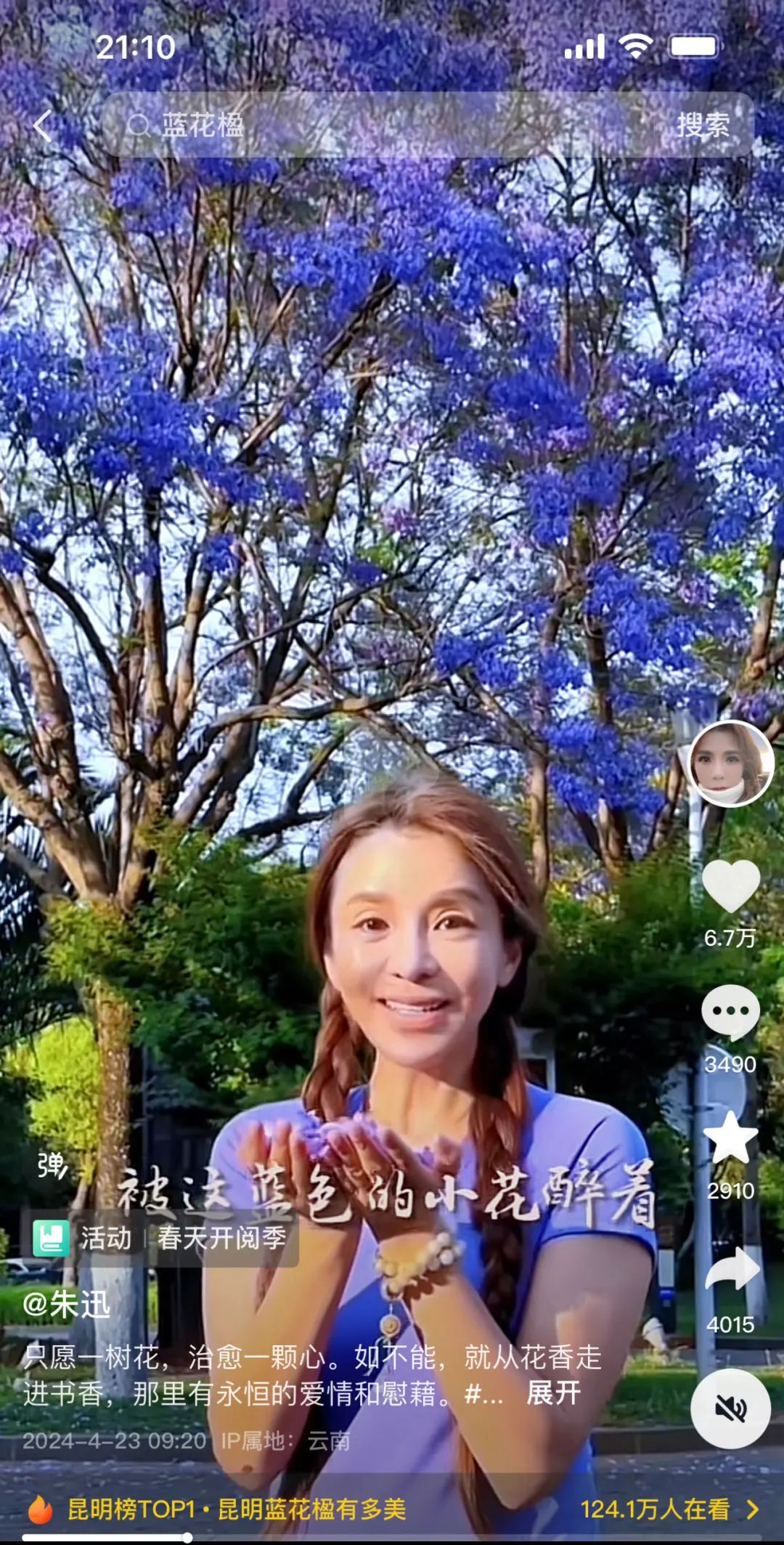Add the video to favorites
The image size is (784, 1545).
point(730,1138)
